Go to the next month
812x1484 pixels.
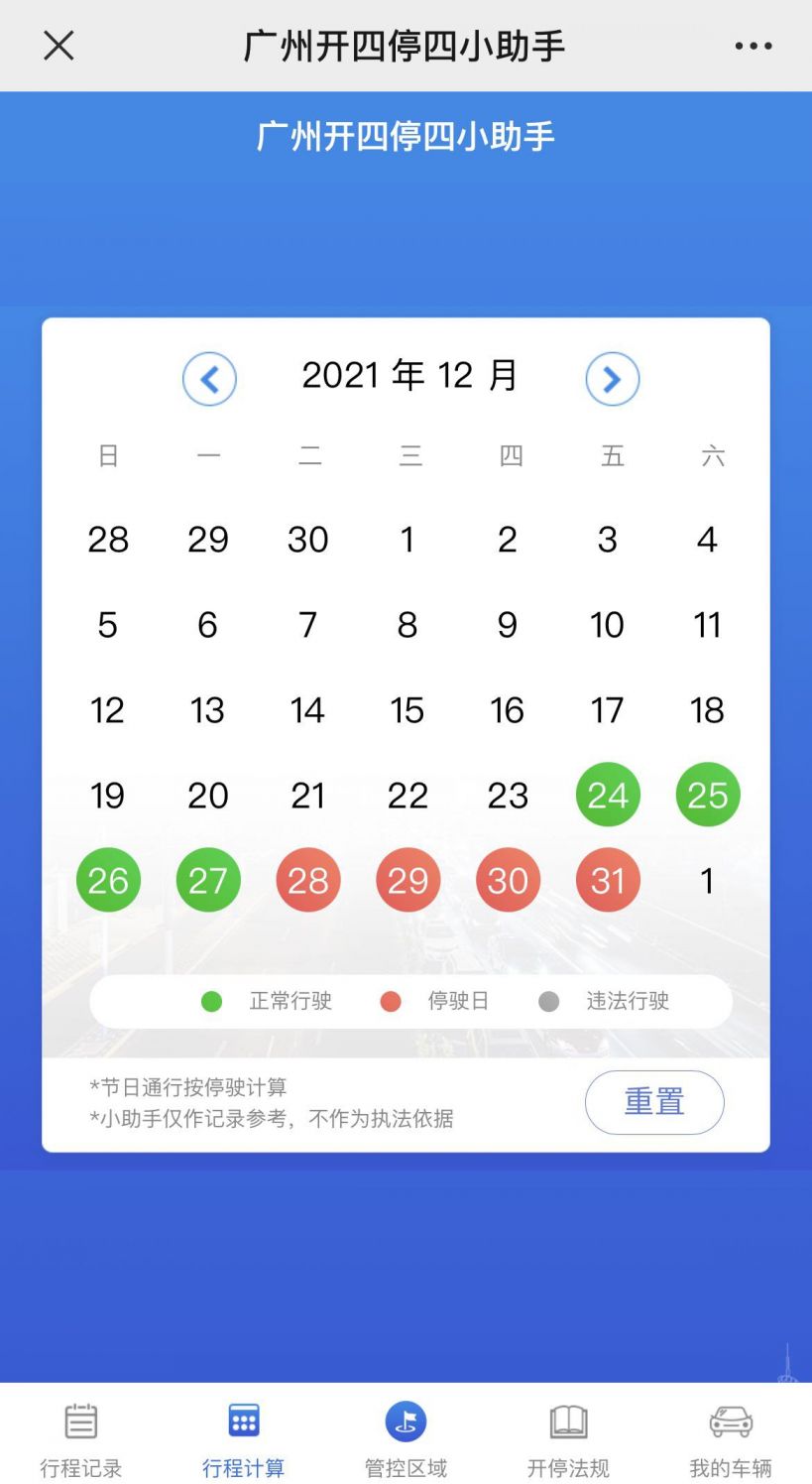[612, 379]
